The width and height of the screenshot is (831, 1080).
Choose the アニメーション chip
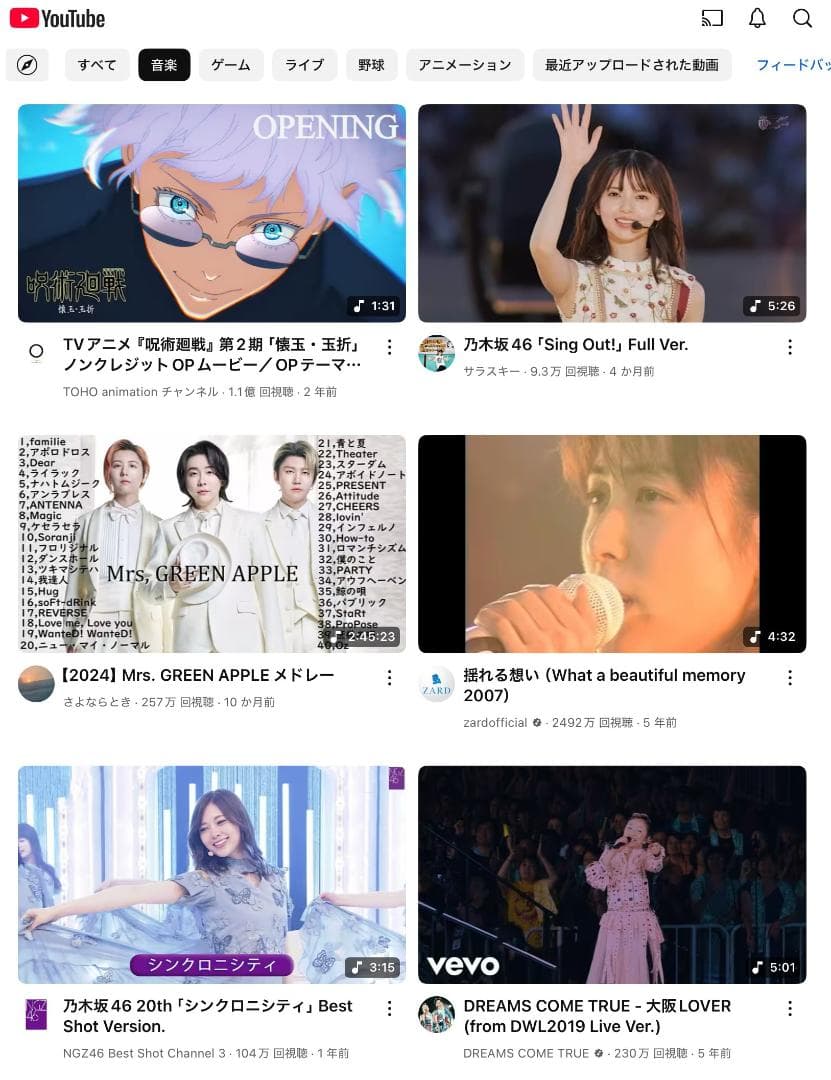coord(464,65)
